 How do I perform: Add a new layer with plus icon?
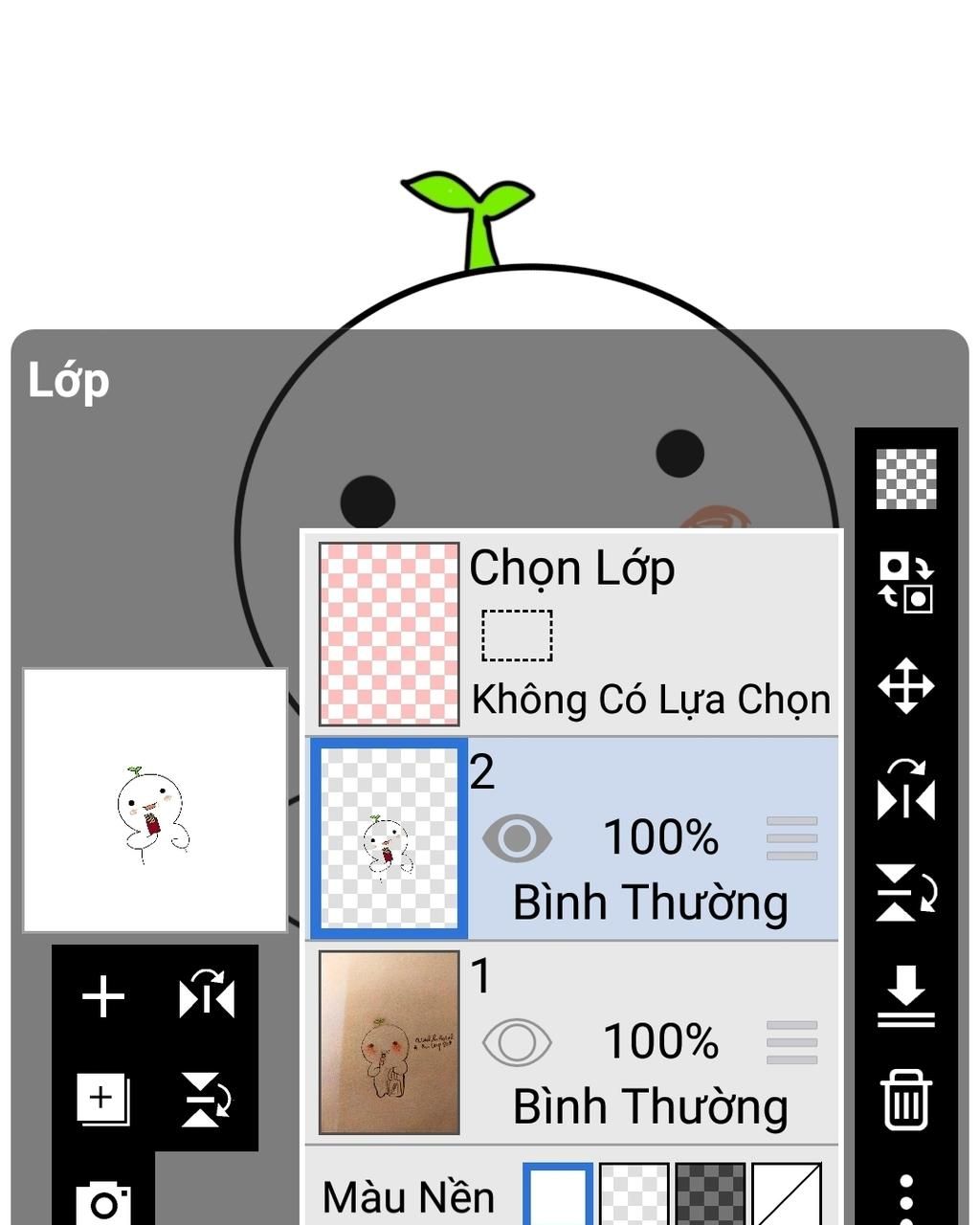point(103,997)
